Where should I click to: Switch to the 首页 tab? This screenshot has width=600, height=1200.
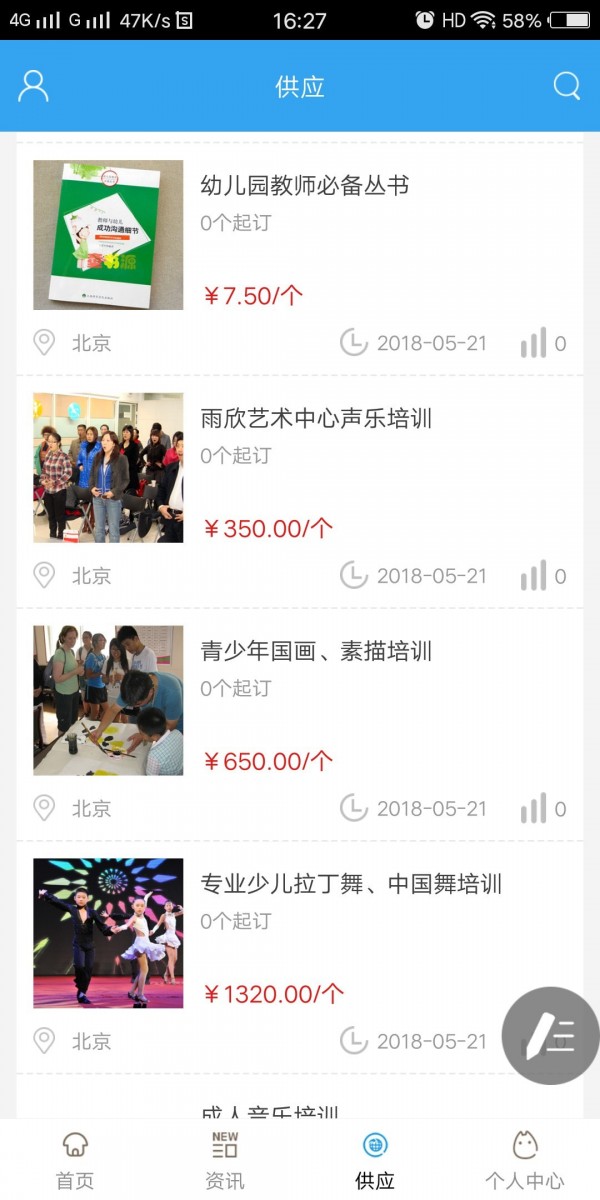[x=75, y=1160]
